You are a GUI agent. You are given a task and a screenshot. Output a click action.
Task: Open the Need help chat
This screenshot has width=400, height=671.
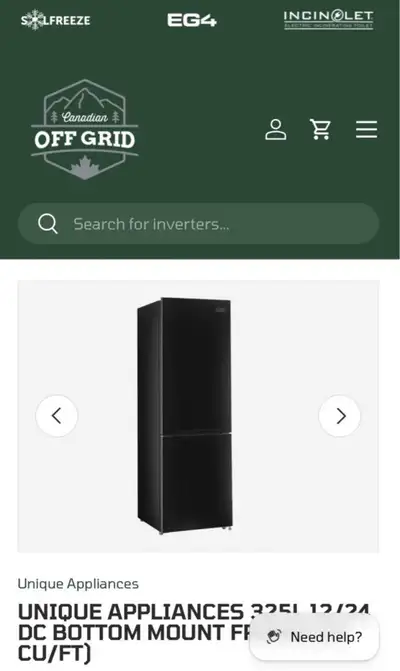(x=314, y=637)
